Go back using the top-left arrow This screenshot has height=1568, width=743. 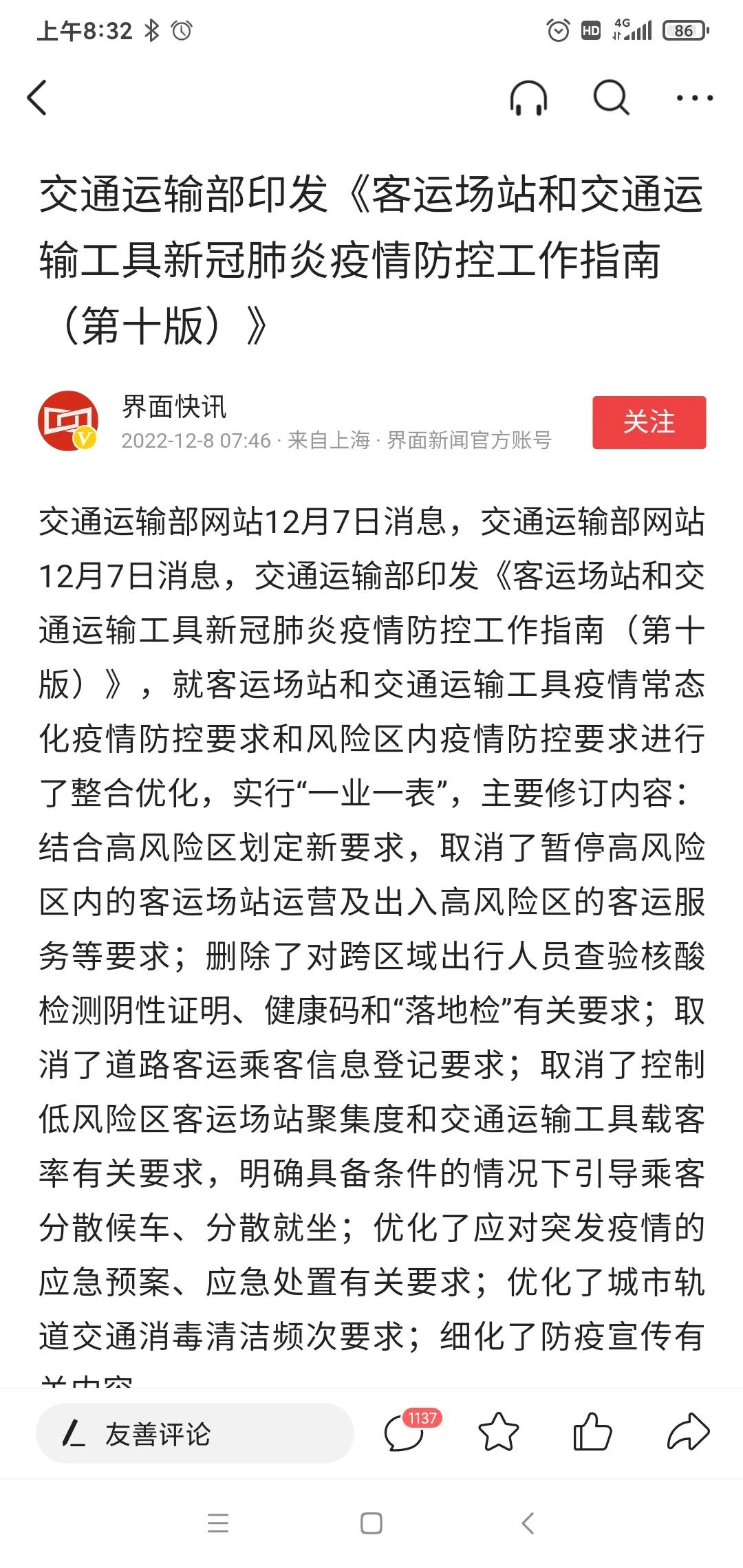click(x=37, y=98)
